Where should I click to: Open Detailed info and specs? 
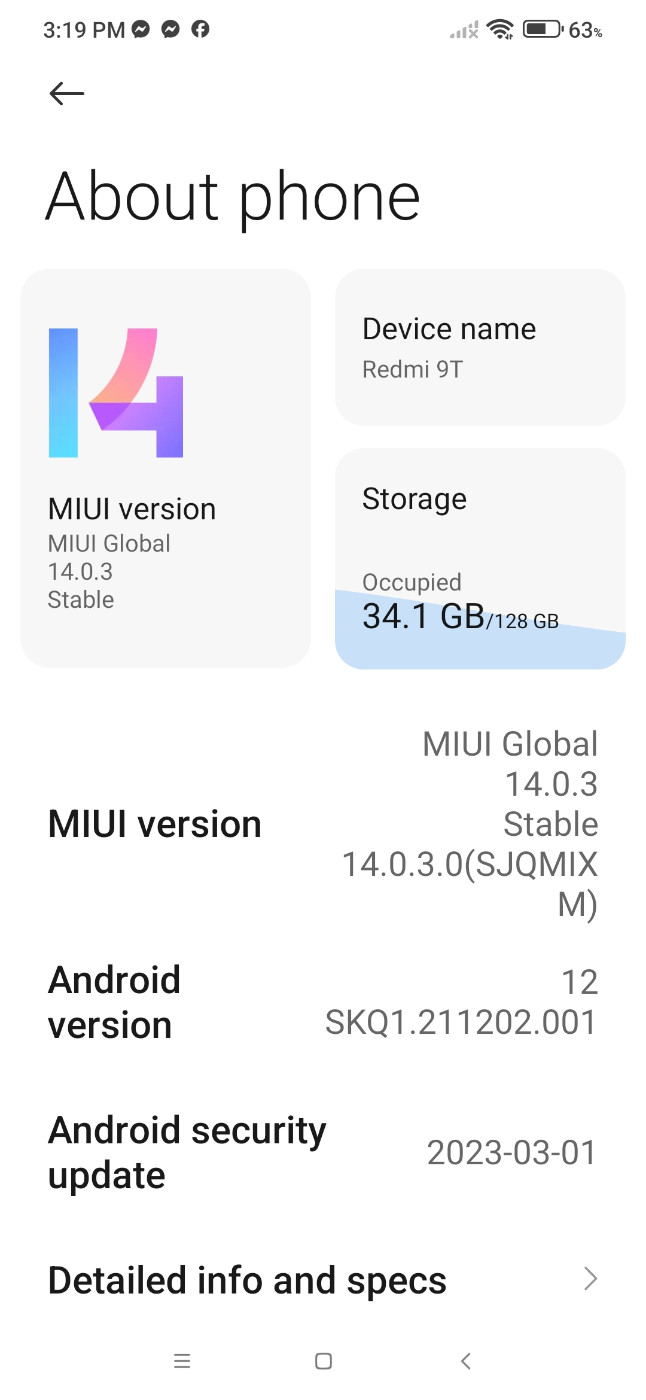(323, 1280)
